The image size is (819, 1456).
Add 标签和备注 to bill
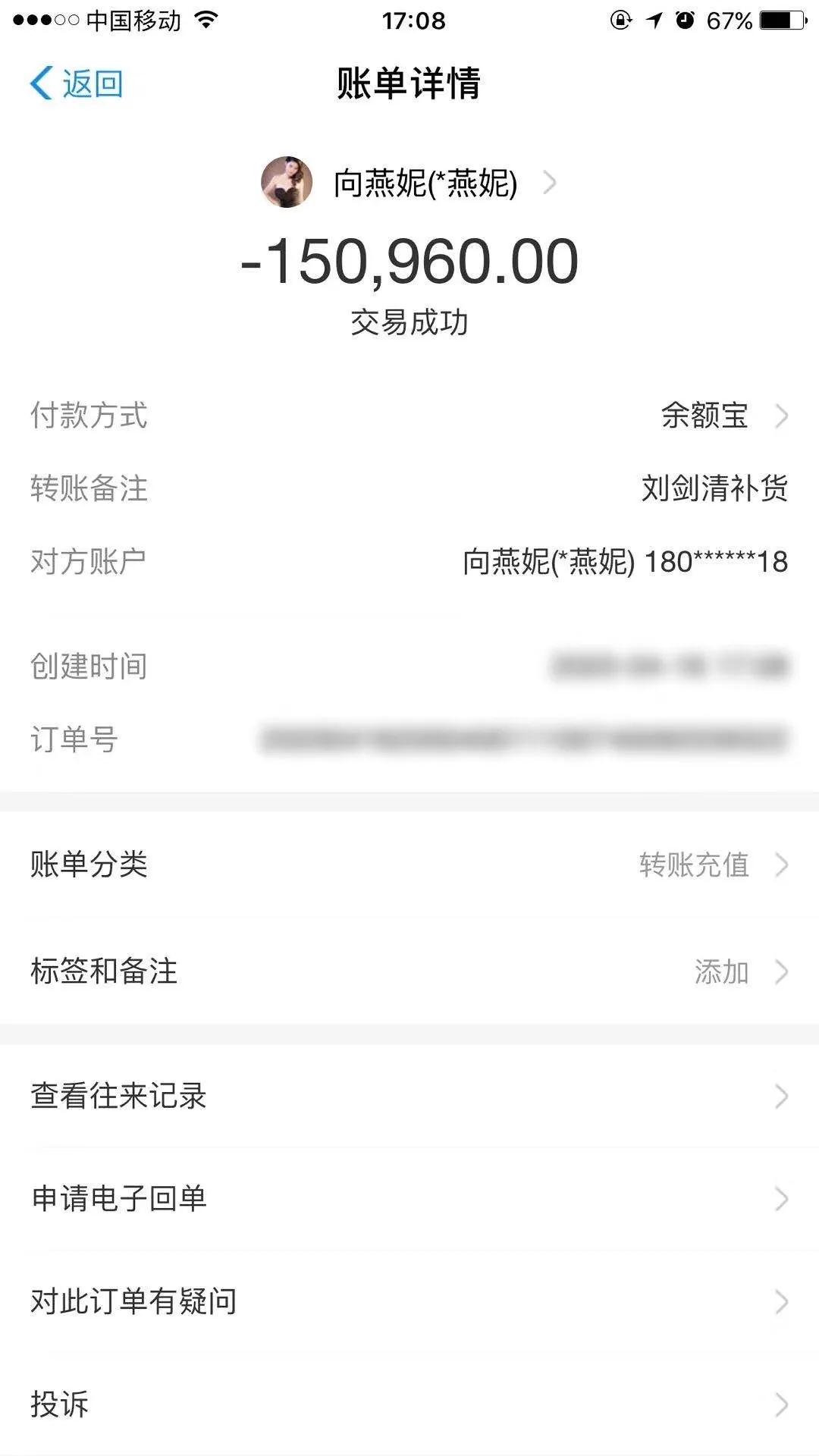[409, 971]
